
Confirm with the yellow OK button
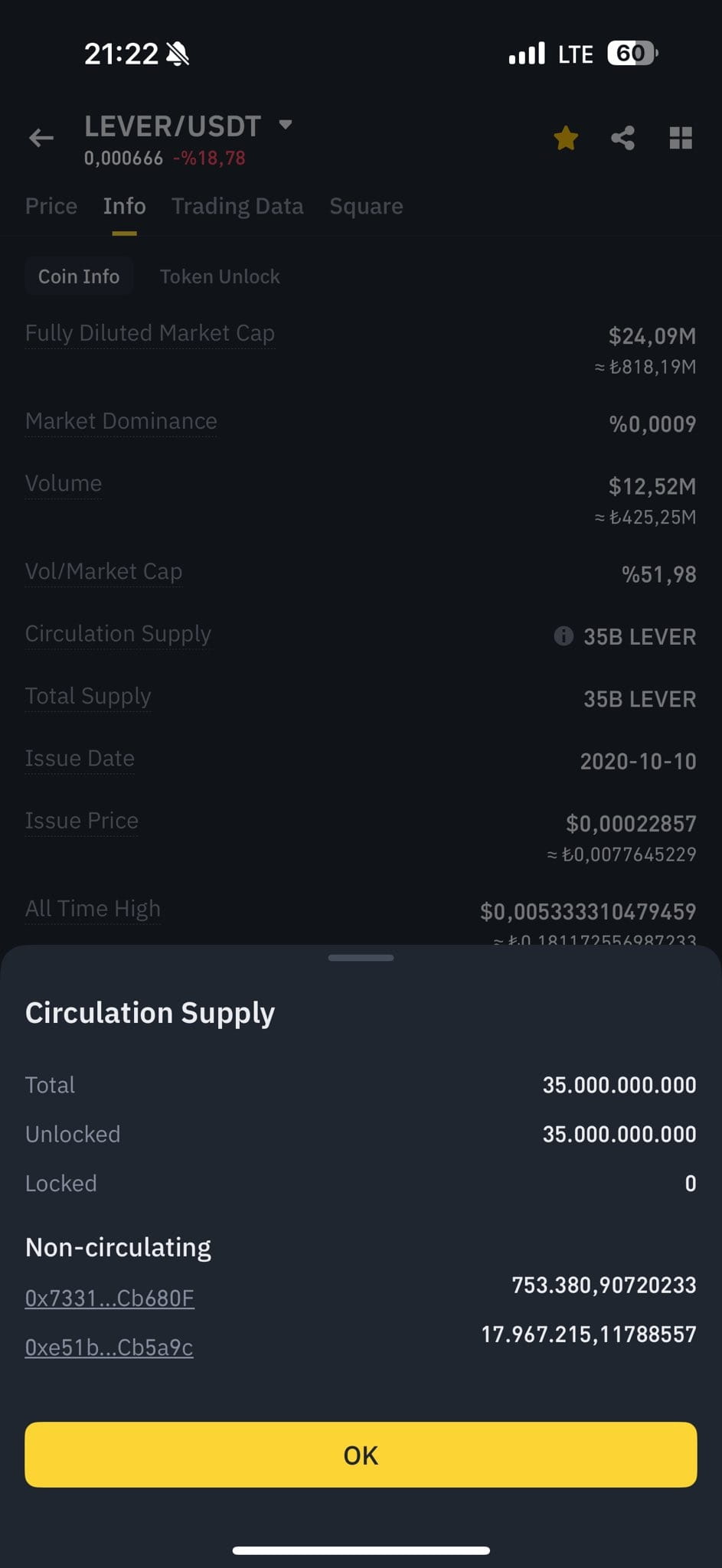point(361,1454)
